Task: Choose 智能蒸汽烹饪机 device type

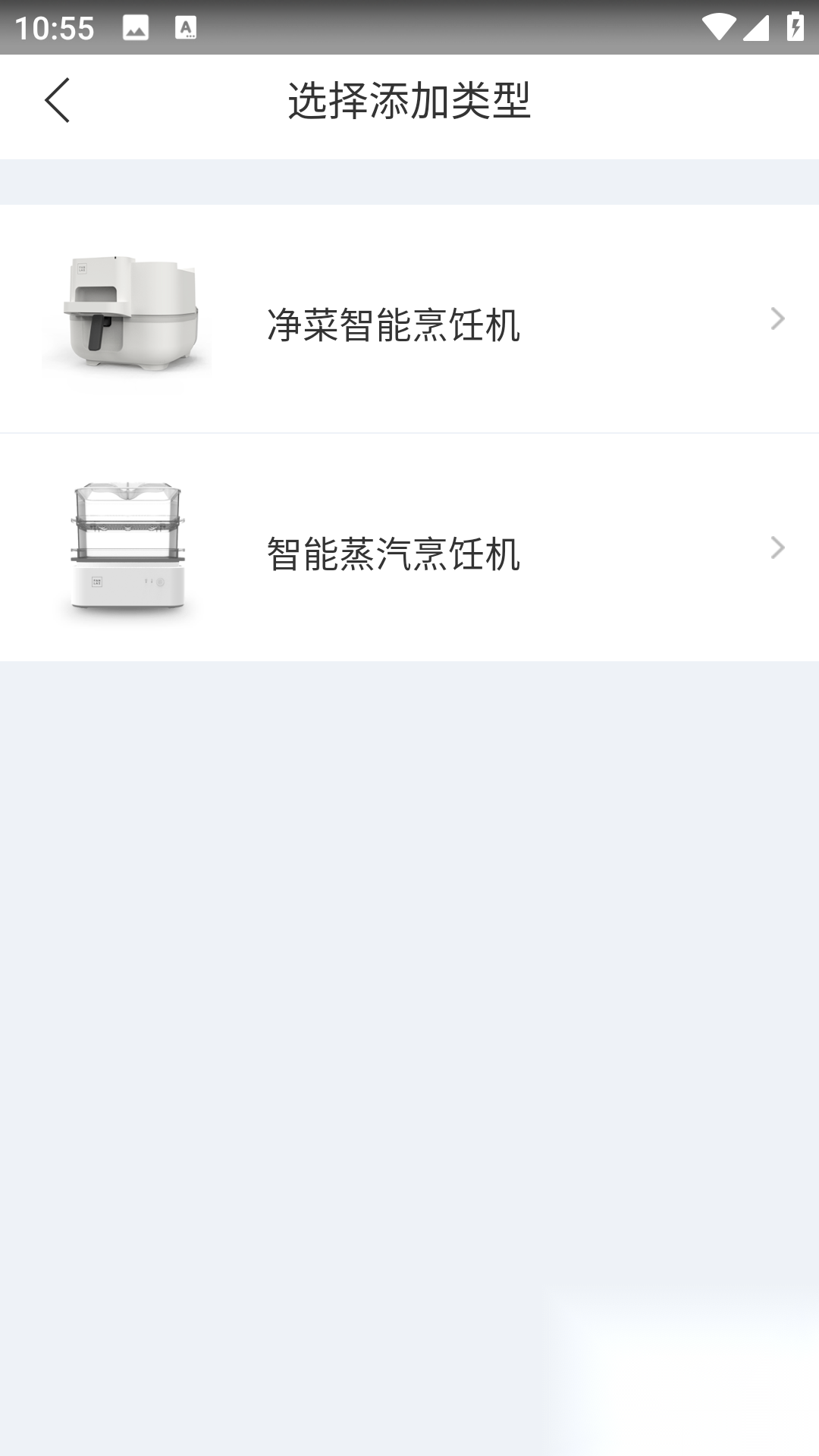Action: pyautogui.click(x=409, y=548)
